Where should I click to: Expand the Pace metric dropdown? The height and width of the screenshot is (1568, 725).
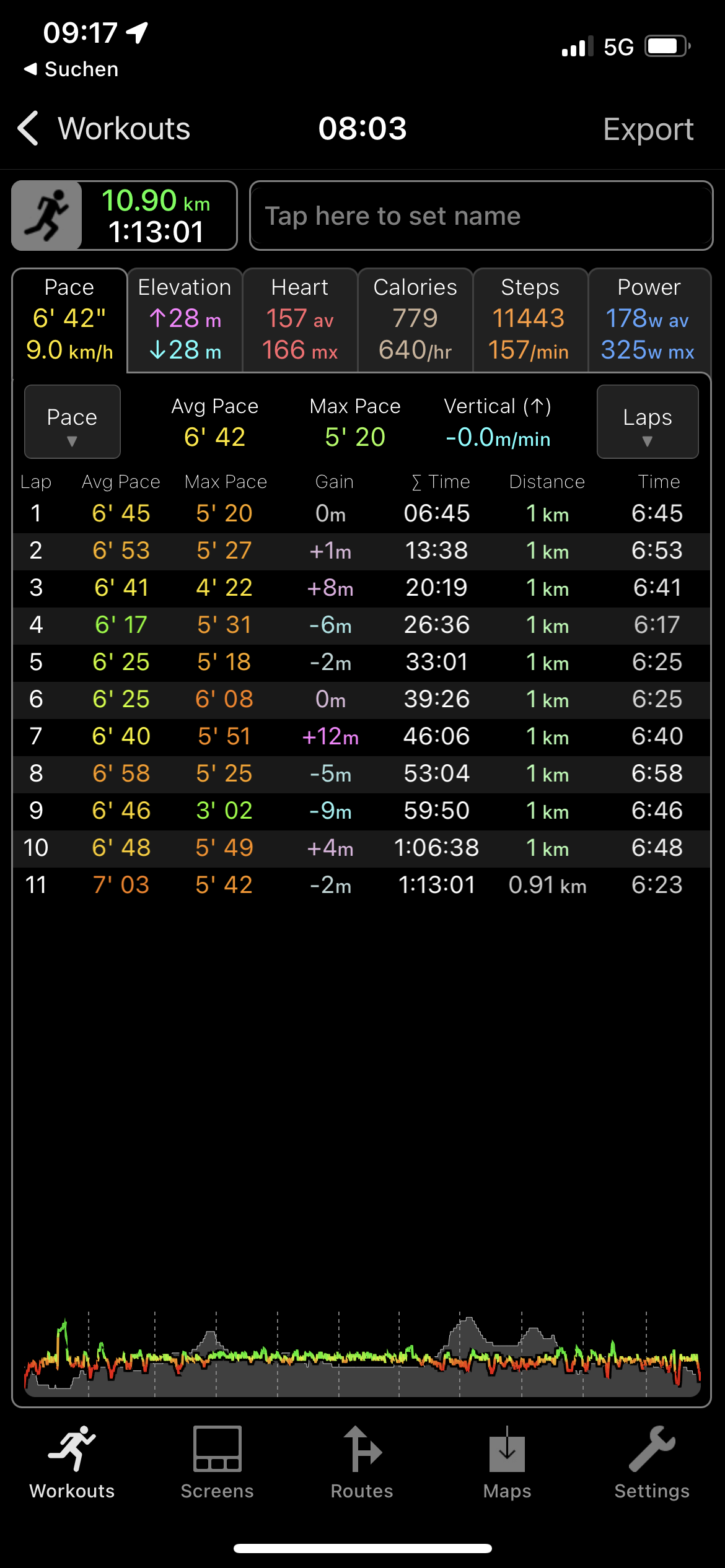pyautogui.click(x=72, y=422)
